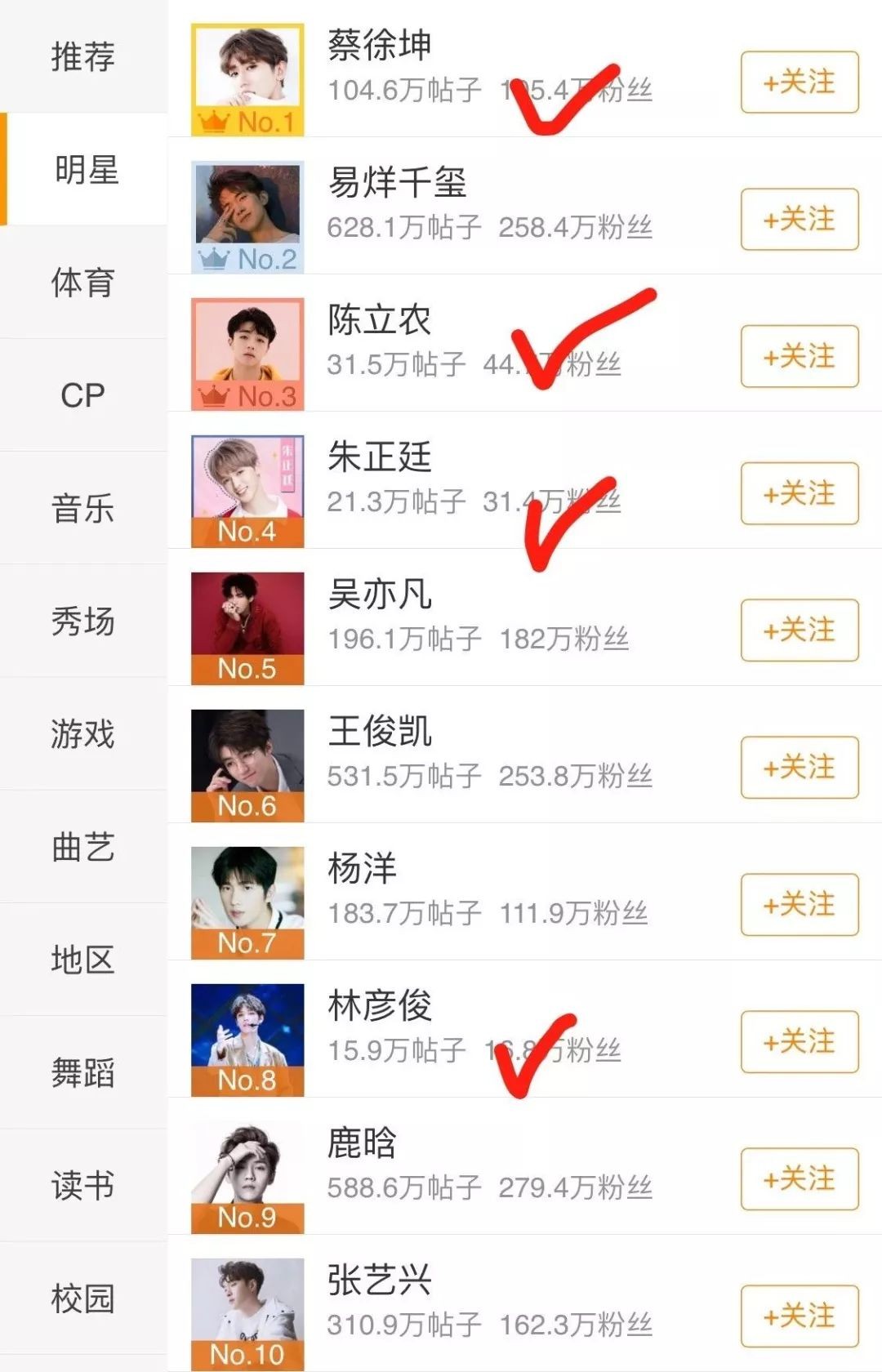Switch to the 音乐 category

83,508
